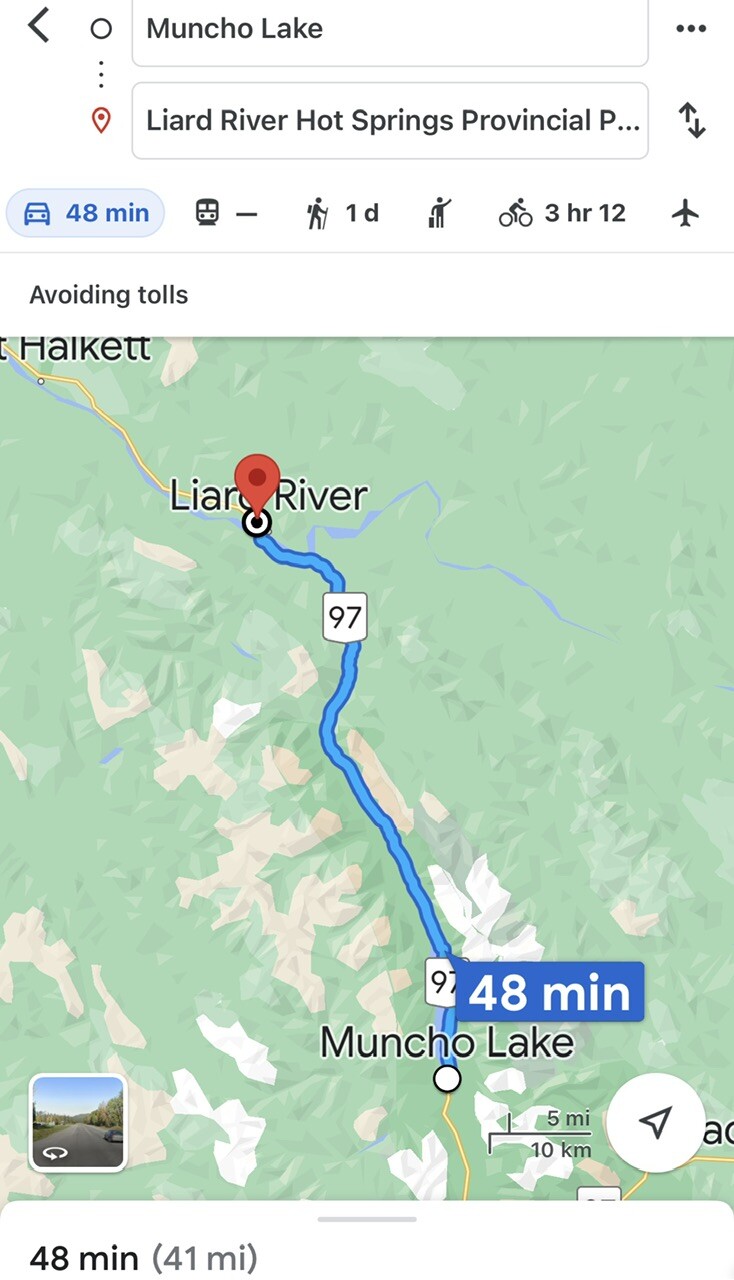Tap the 48 min route label on the map

(x=549, y=992)
